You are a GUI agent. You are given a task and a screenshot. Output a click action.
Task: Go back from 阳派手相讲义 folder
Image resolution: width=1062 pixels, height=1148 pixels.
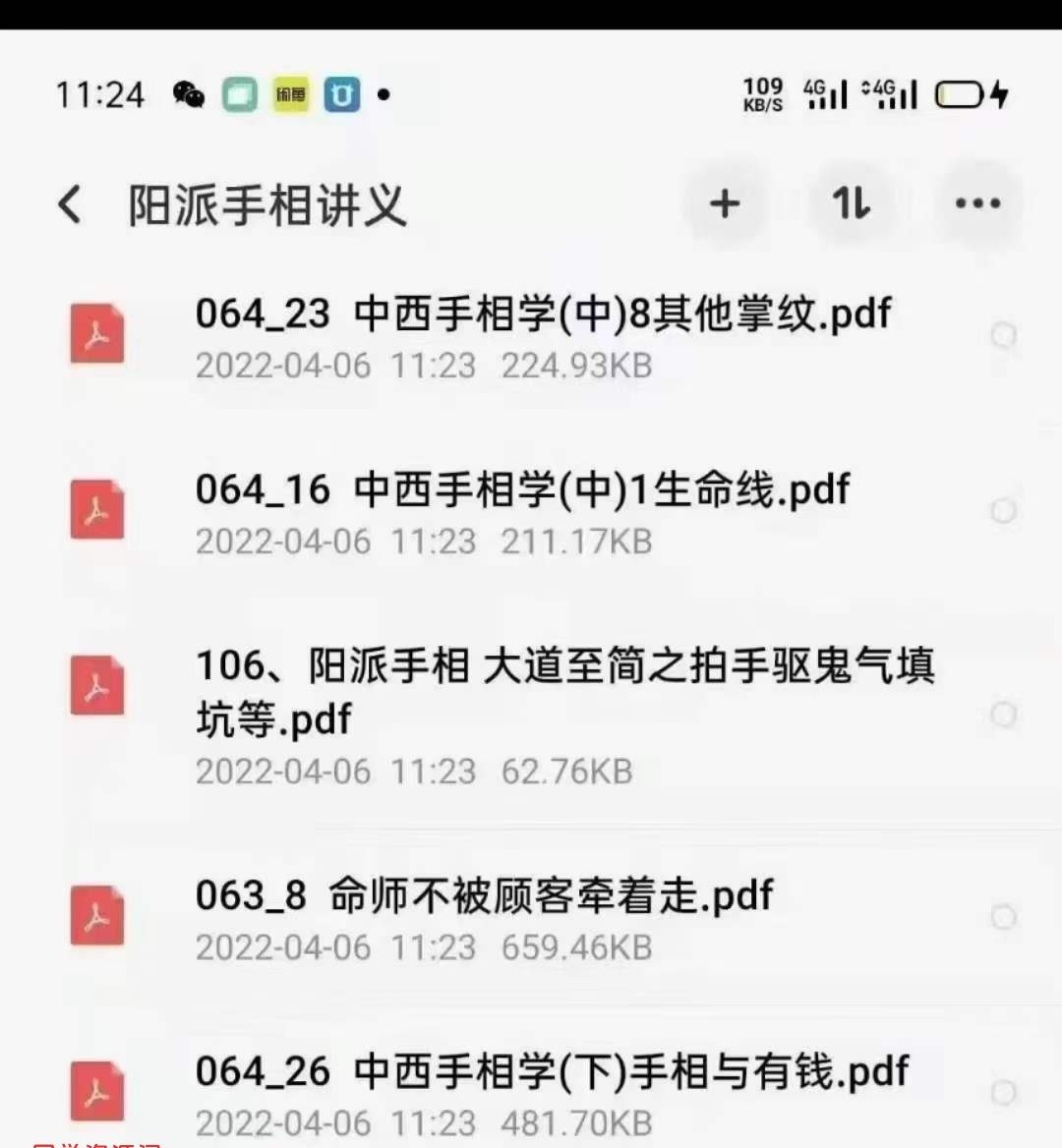71,204
